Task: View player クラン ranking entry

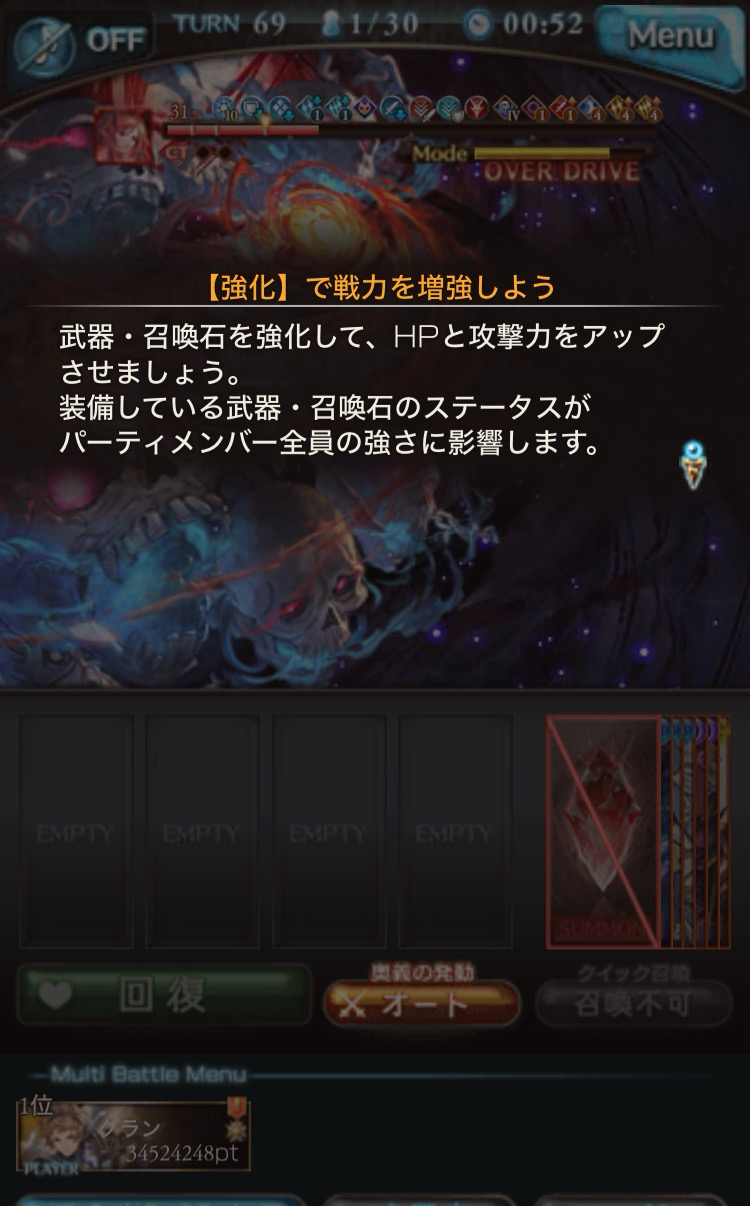Action: coord(134,1137)
